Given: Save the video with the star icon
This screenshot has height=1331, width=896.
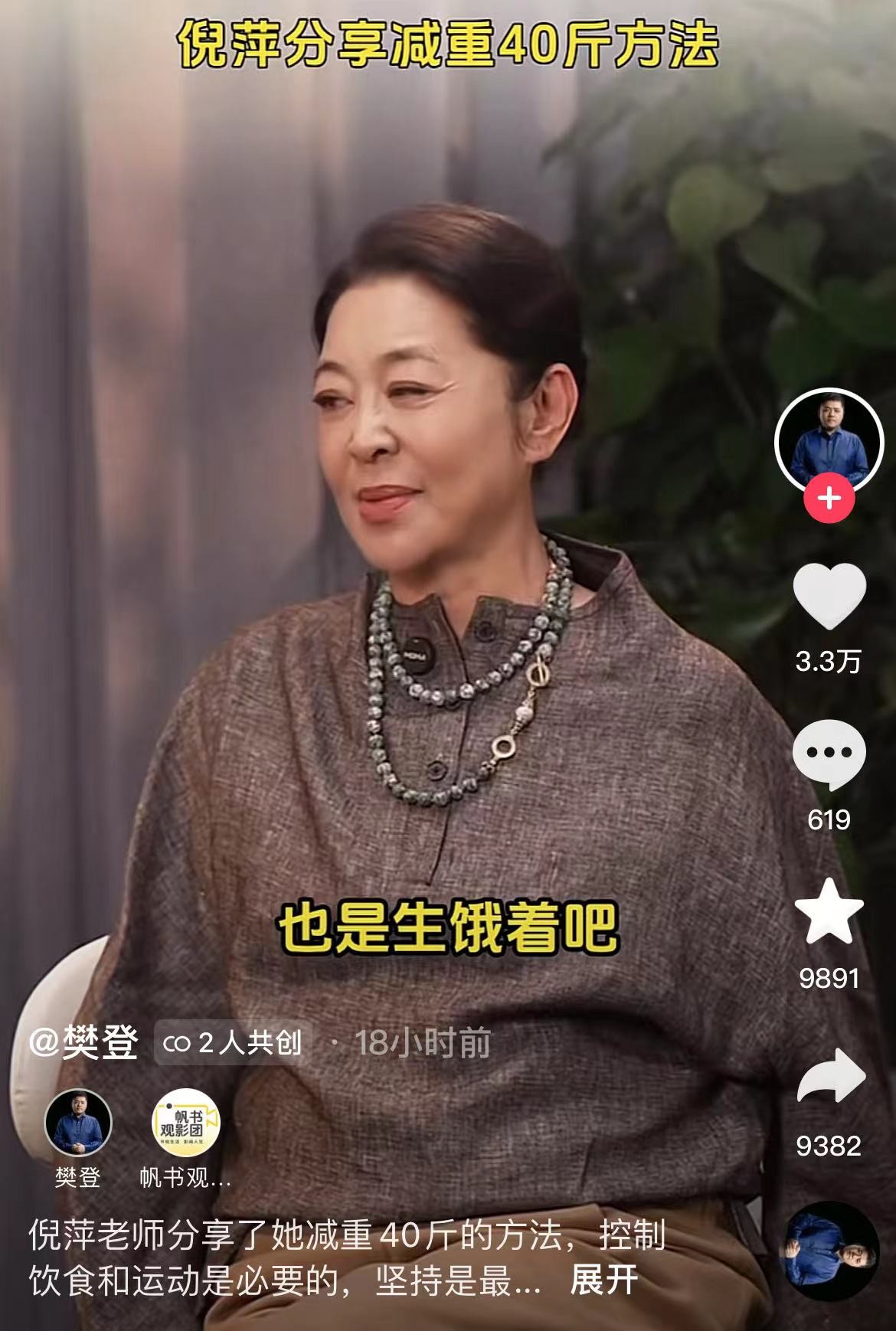Looking at the screenshot, I should coord(829,912).
